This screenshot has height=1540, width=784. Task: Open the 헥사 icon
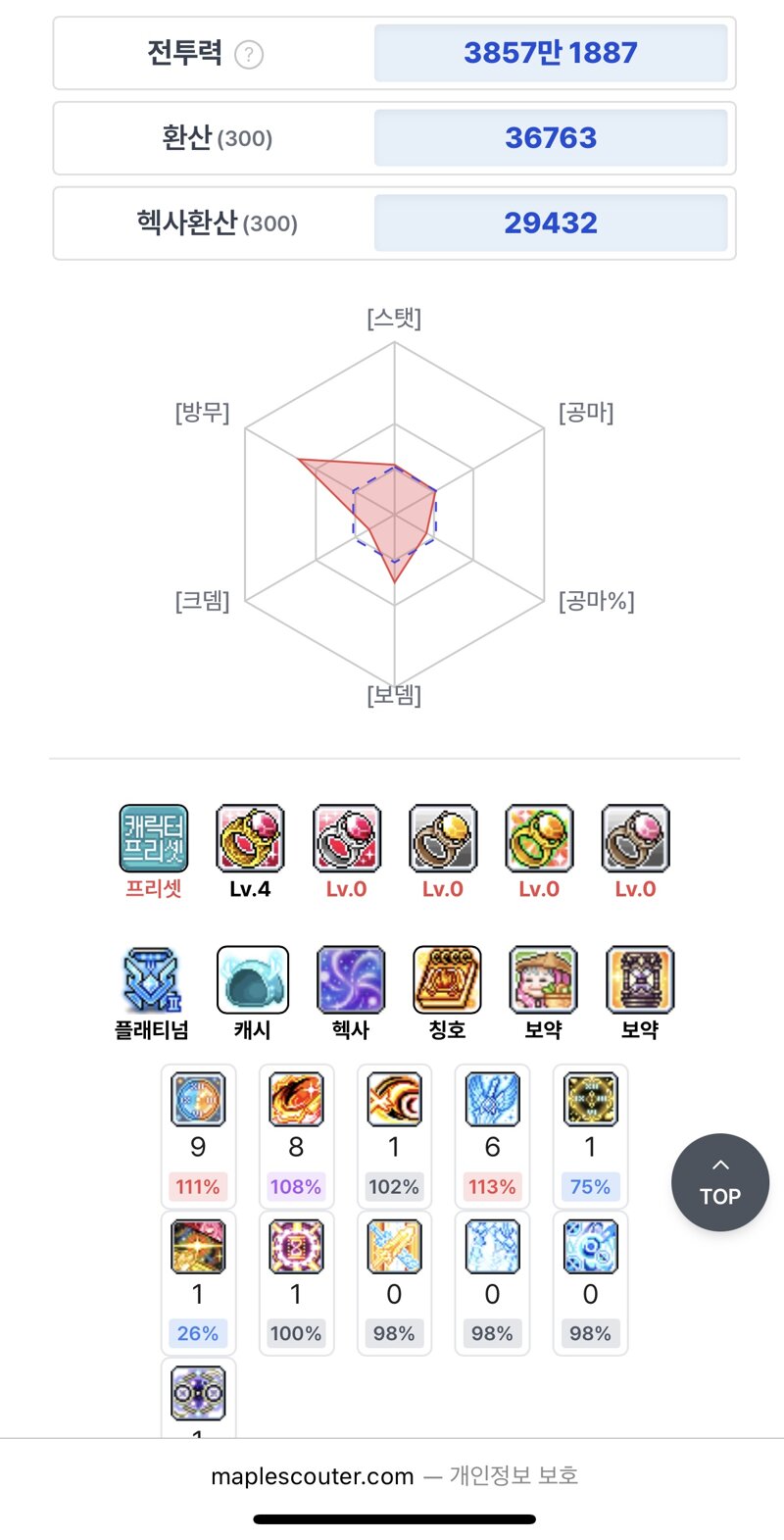tap(350, 980)
